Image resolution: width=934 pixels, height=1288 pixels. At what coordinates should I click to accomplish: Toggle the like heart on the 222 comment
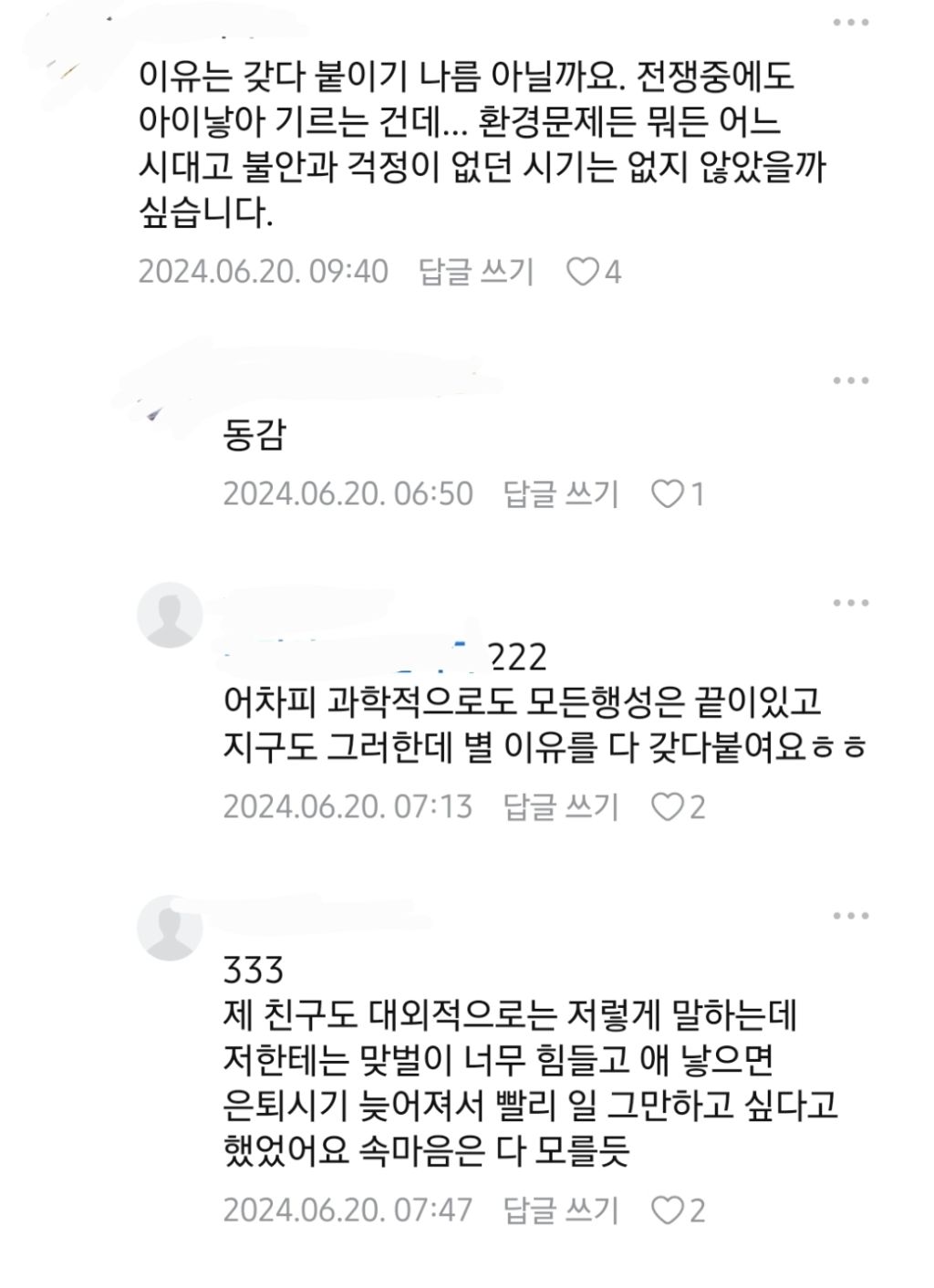click(x=669, y=806)
